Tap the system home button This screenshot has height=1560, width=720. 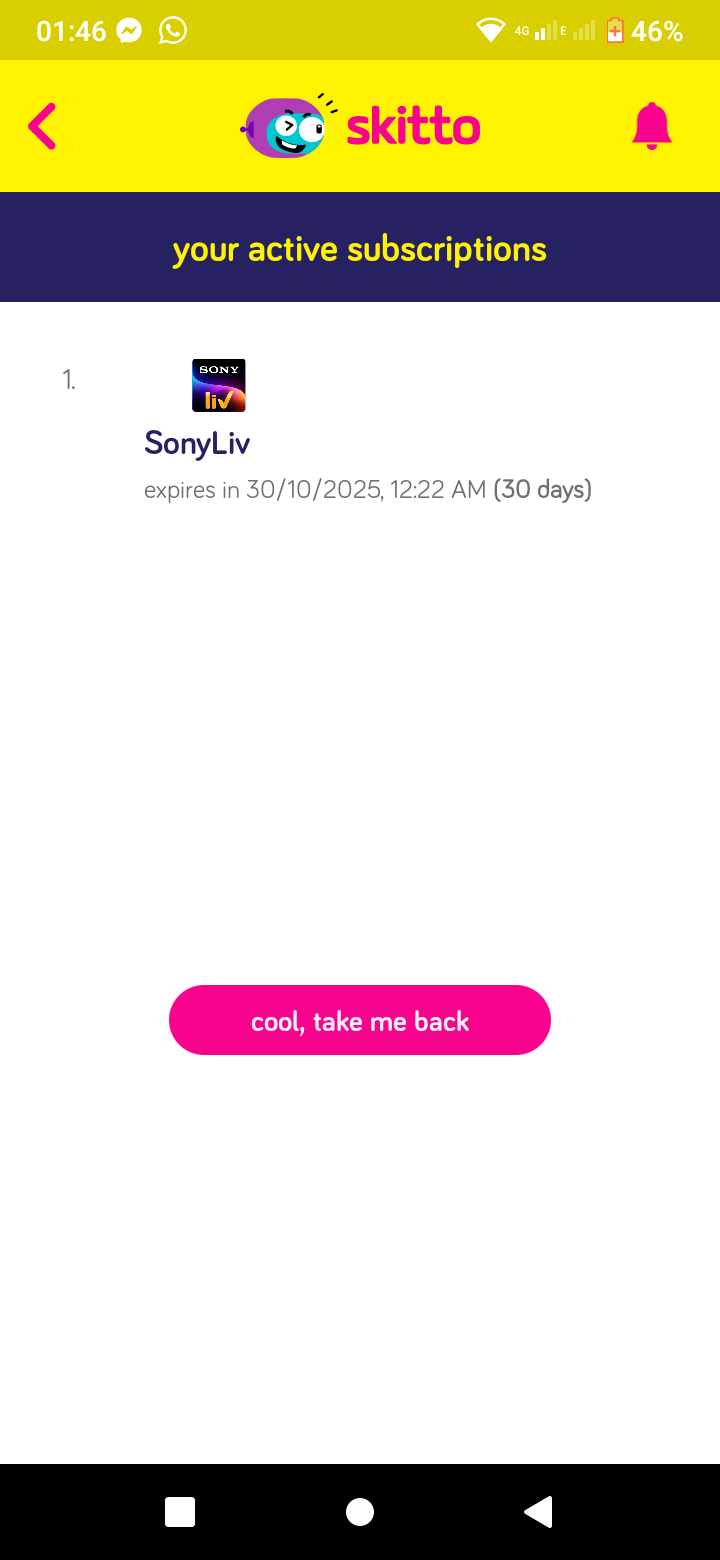(360, 1512)
